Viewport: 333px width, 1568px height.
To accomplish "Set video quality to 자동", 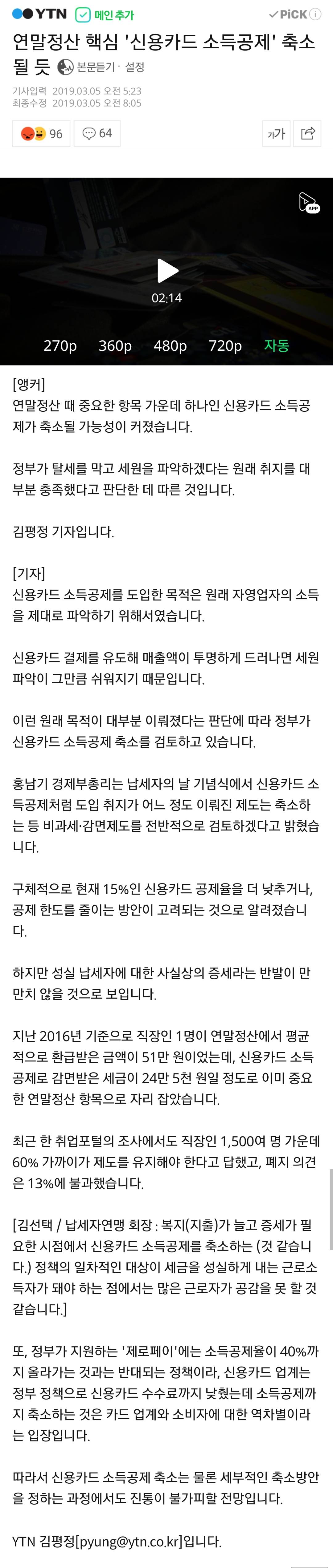I will tap(276, 346).
